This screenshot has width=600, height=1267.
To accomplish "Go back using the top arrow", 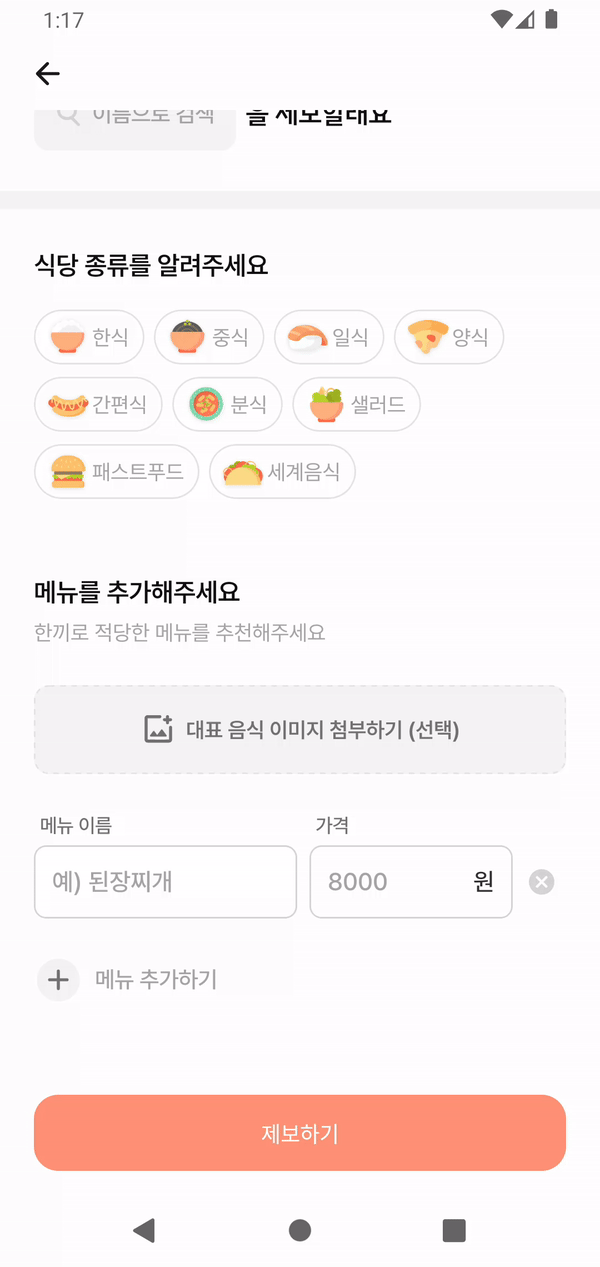I will pos(47,73).
